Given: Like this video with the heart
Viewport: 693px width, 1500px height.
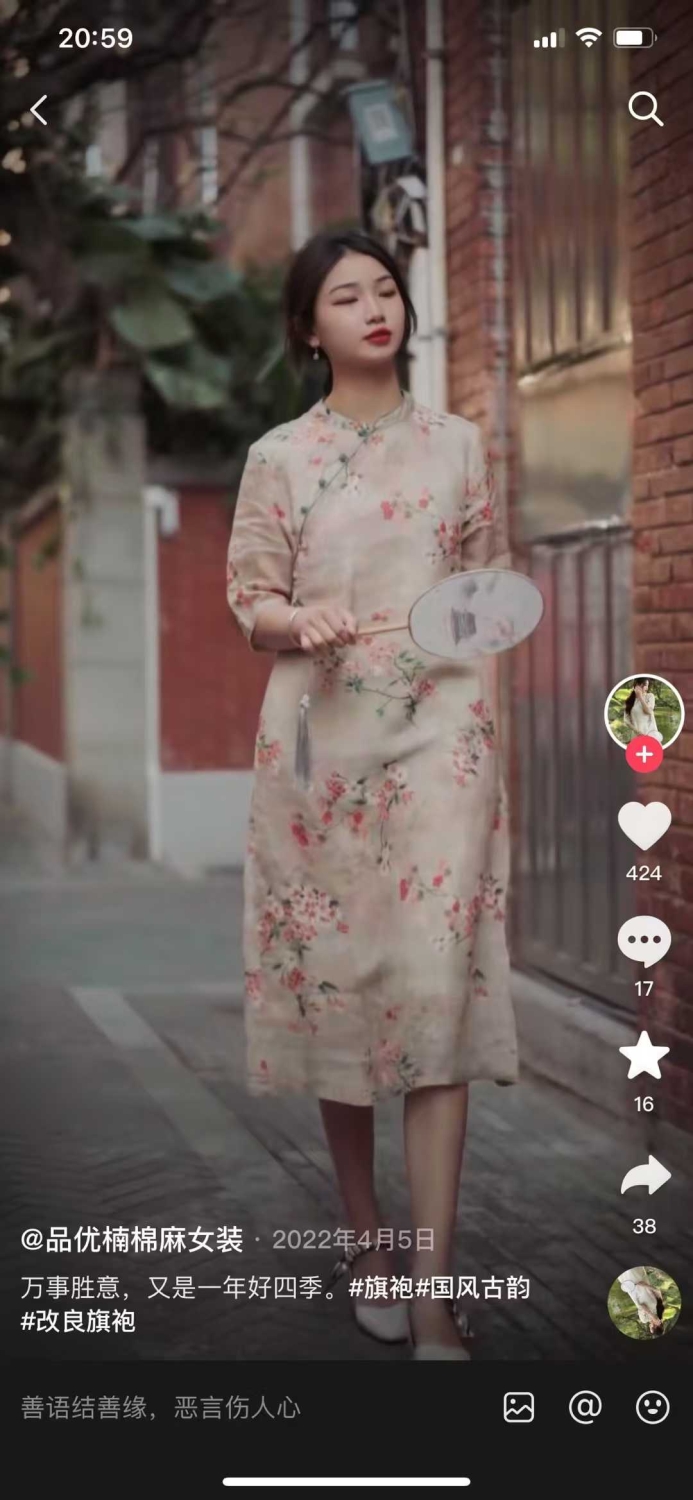Looking at the screenshot, I should (644, 826).
